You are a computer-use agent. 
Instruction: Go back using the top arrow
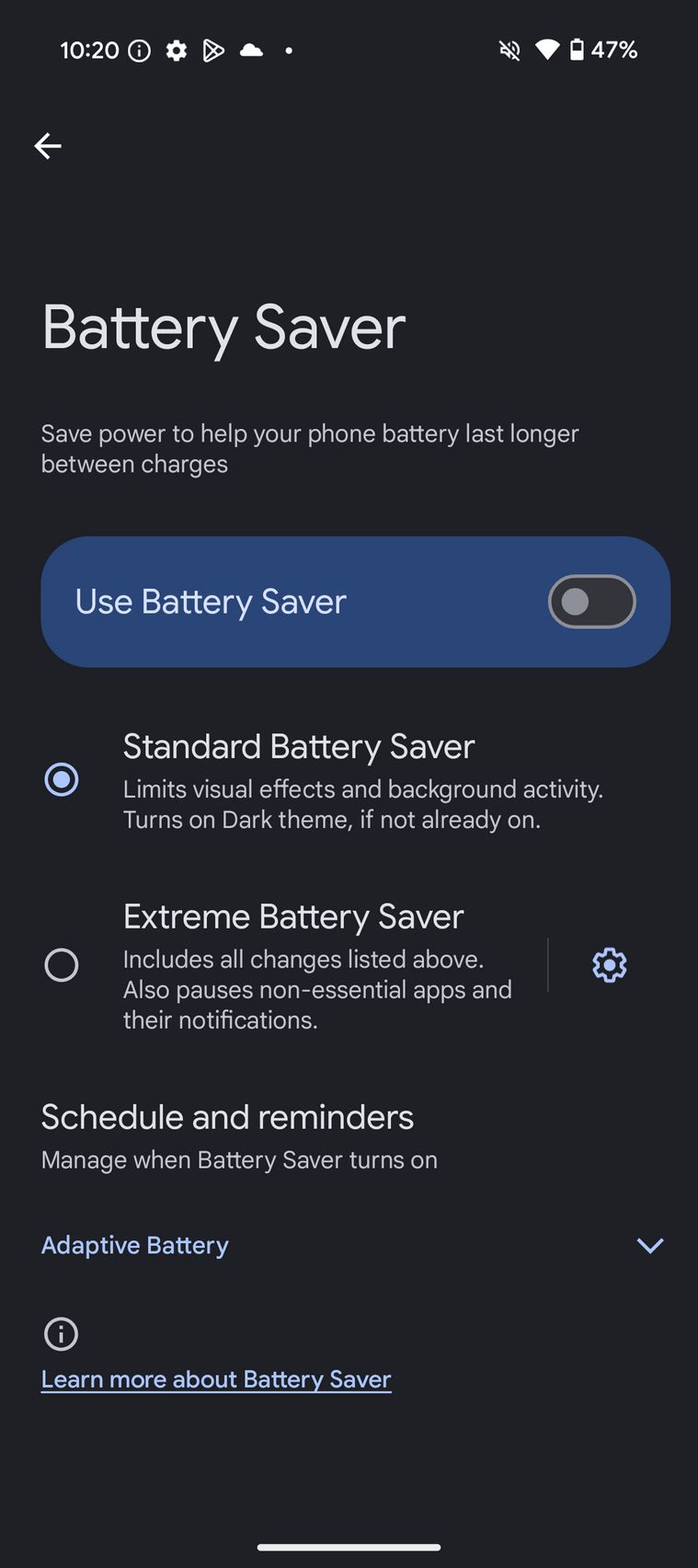pos(48,145)
